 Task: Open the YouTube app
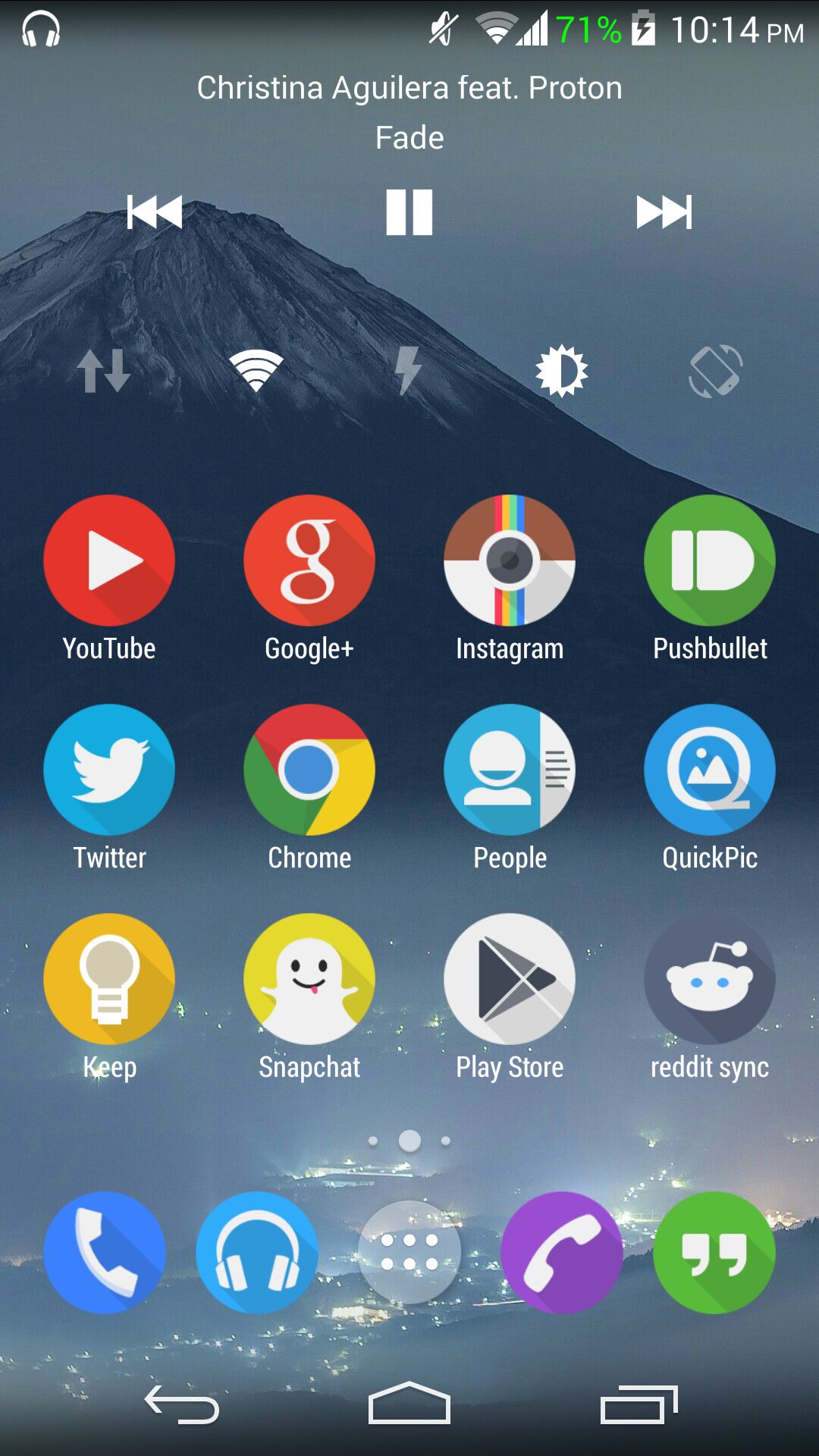point(109,560)
